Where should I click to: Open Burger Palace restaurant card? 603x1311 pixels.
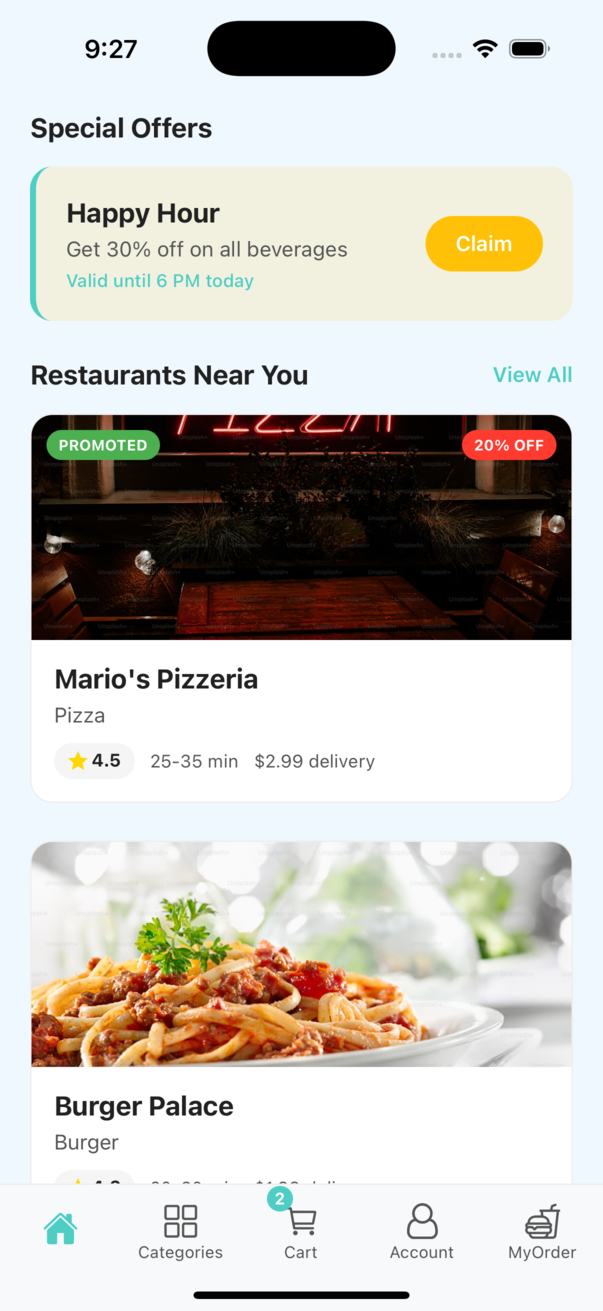(x=301, y=1010)
